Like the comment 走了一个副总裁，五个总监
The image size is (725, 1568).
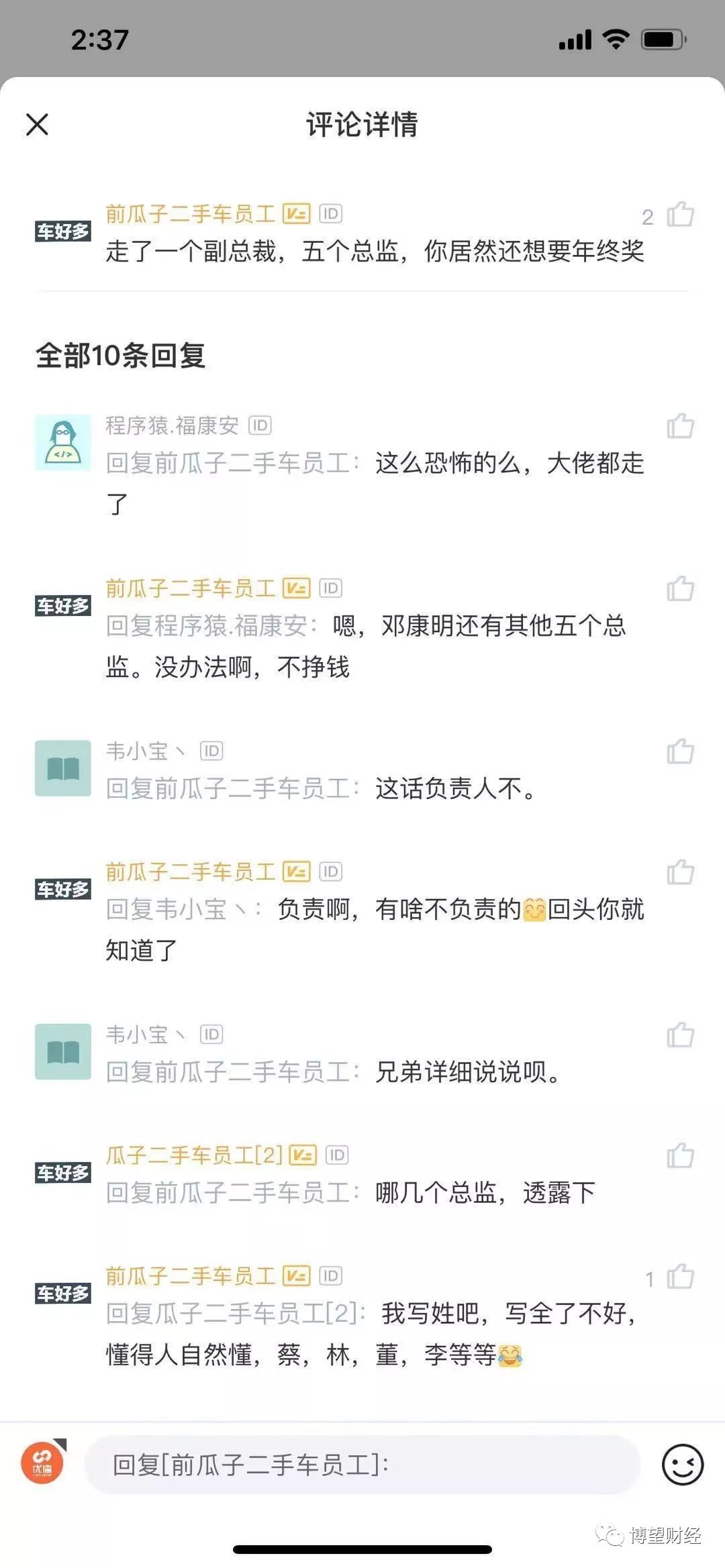[679, 215]
